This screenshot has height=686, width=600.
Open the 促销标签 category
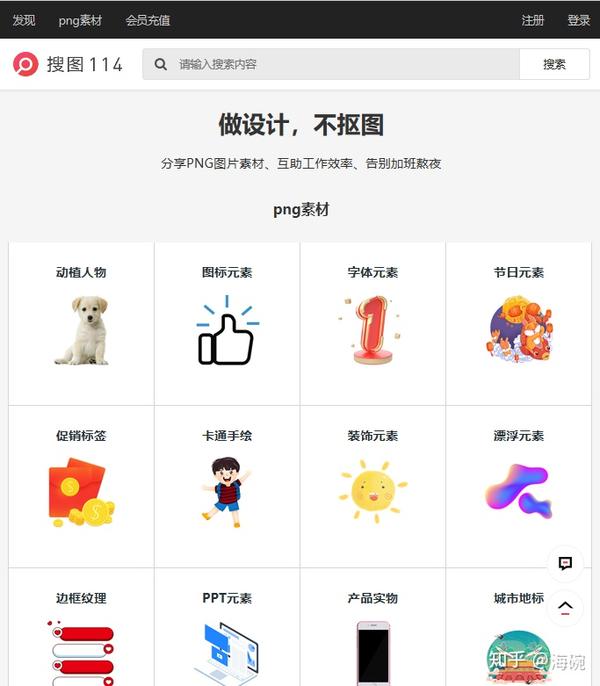point(81,486)
